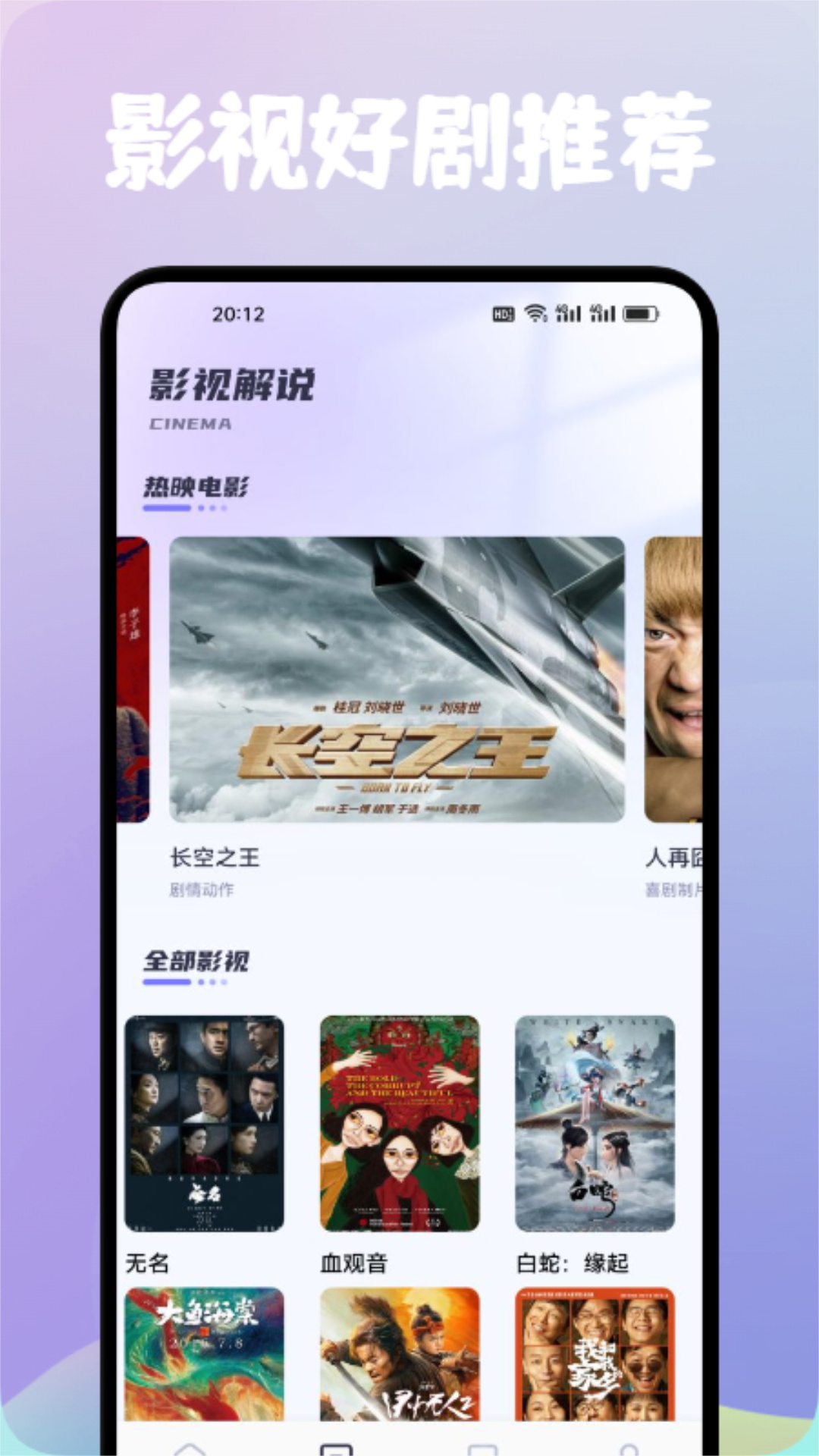Open the 无名 movie poster
The width and height of the screenshot is (819, 1456).
pyautogui.click(x=205, y=1122)
